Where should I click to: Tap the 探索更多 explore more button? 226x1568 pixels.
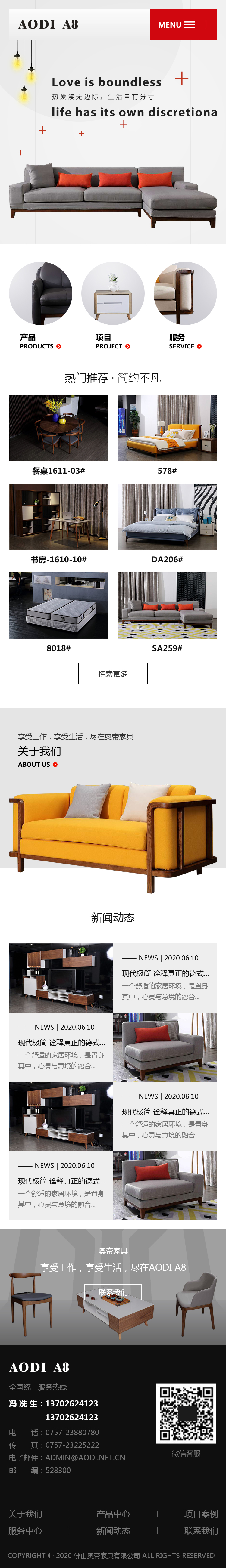[113, 674]
